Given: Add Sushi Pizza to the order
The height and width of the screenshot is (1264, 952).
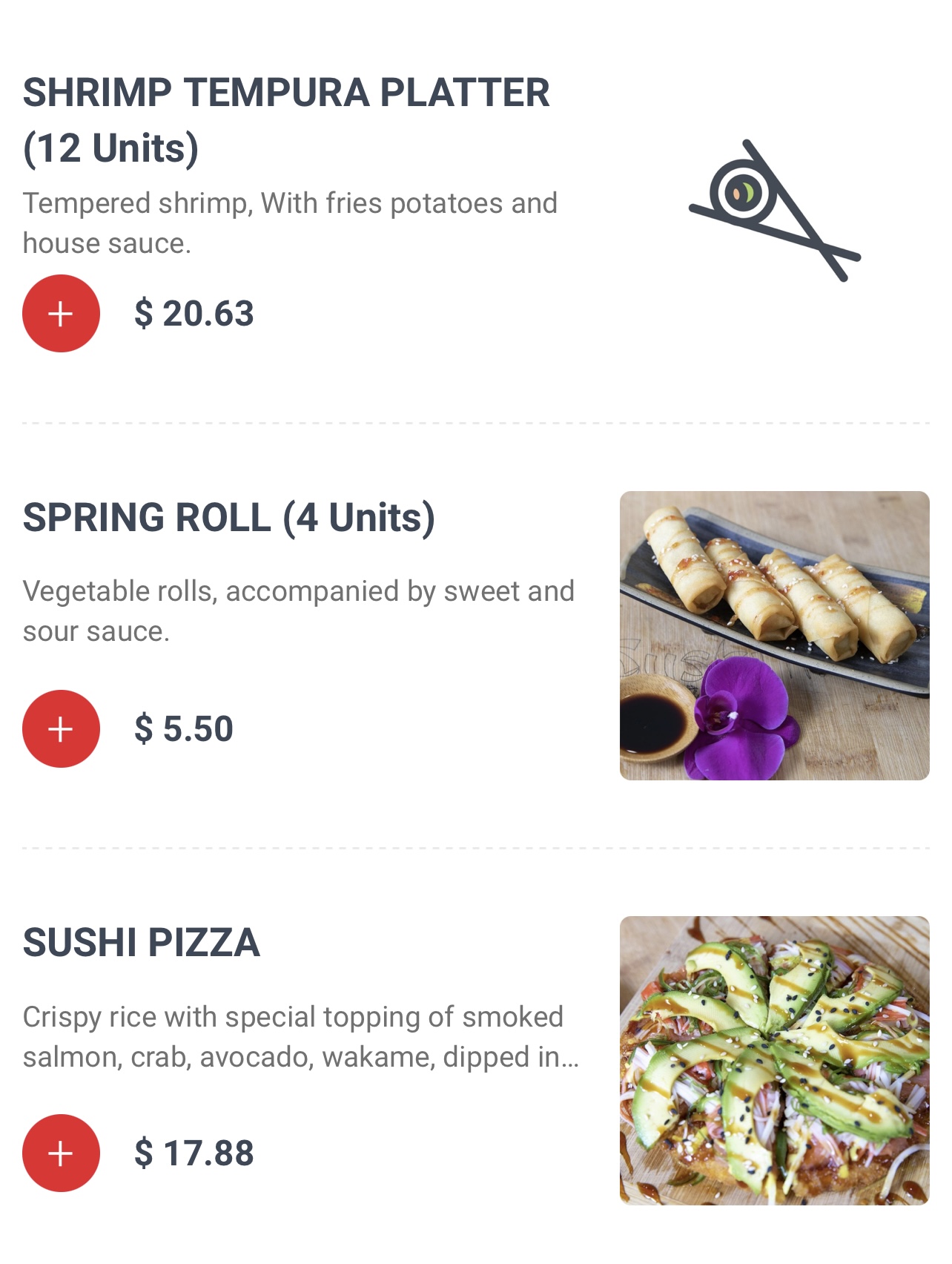Looking at the screenshot, I should point(61,1153).
